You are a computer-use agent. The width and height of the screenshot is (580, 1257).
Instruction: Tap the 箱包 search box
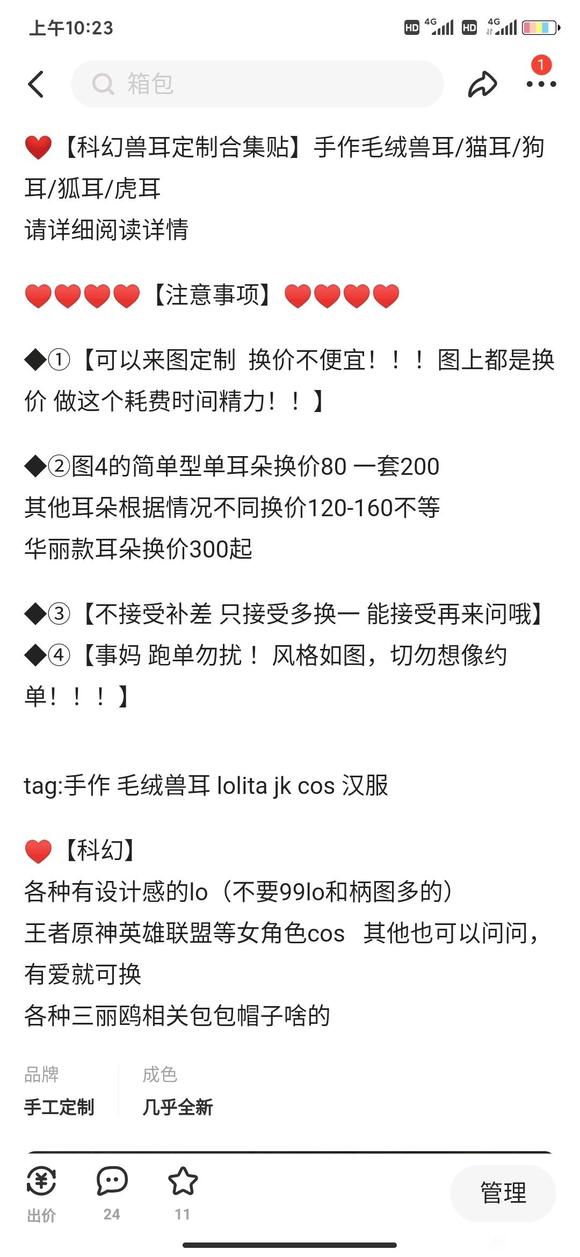[x=257, y=84]
